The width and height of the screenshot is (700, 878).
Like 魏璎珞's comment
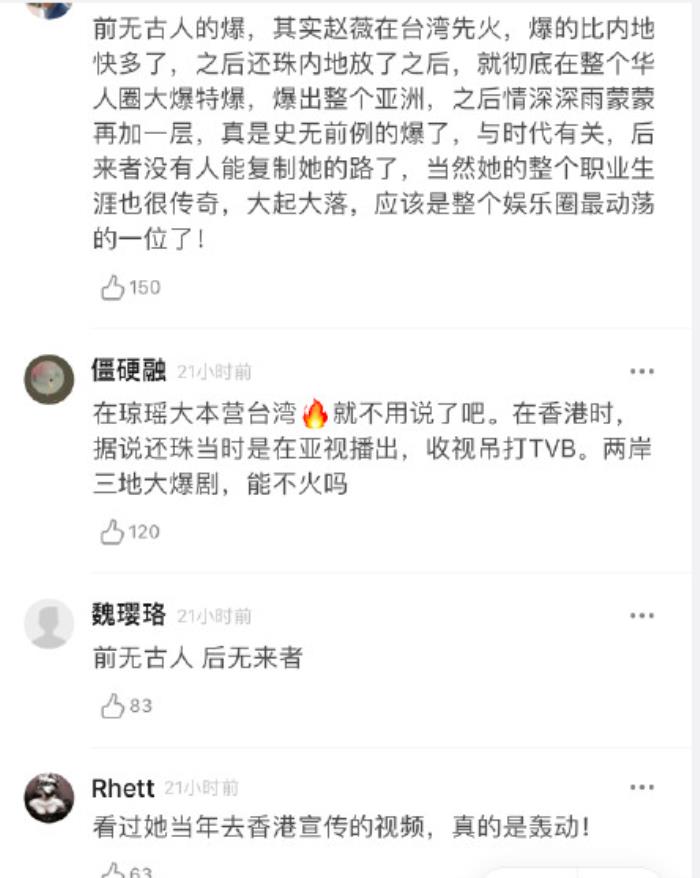(113, 706)
